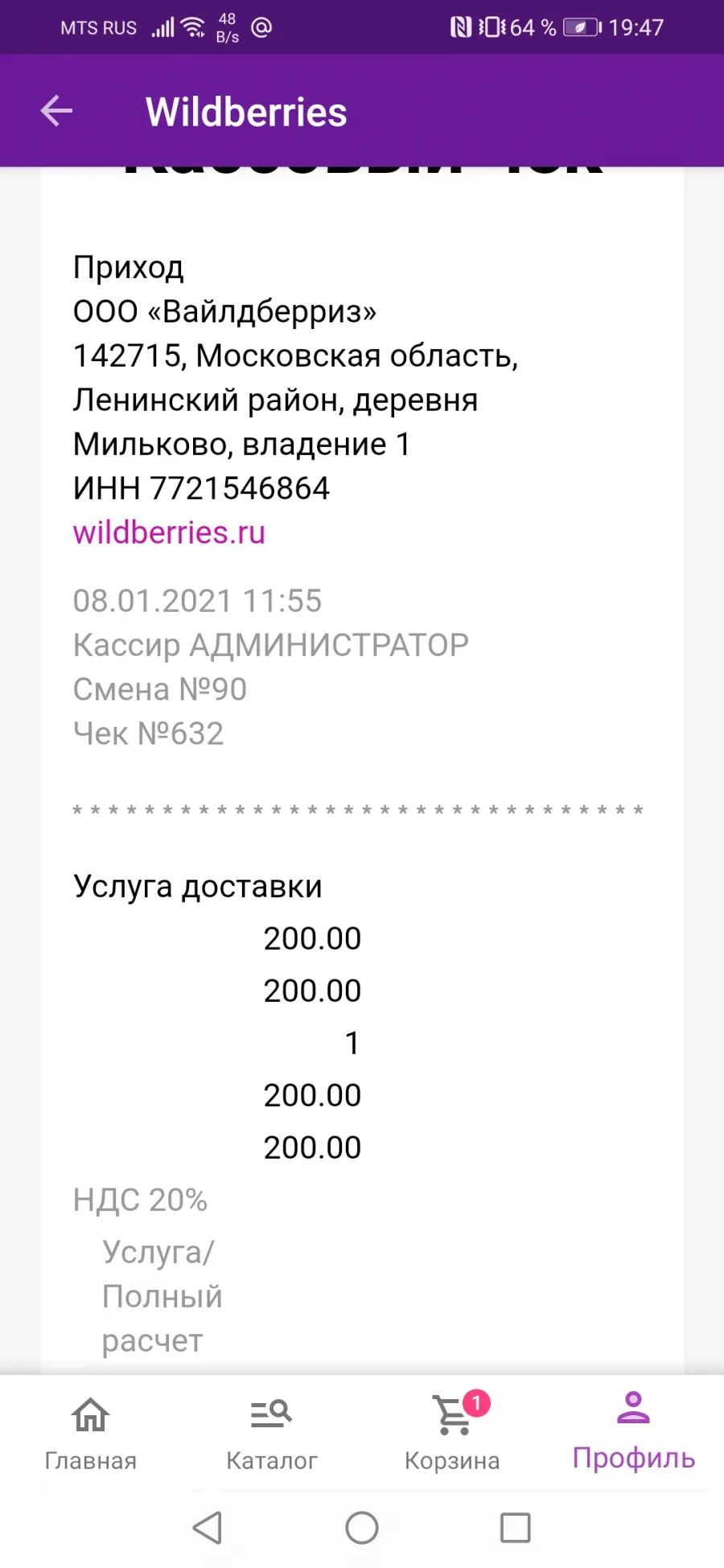724x1568 pixels.
Task: Open the Каталог tab
Action: (272, 1433)
